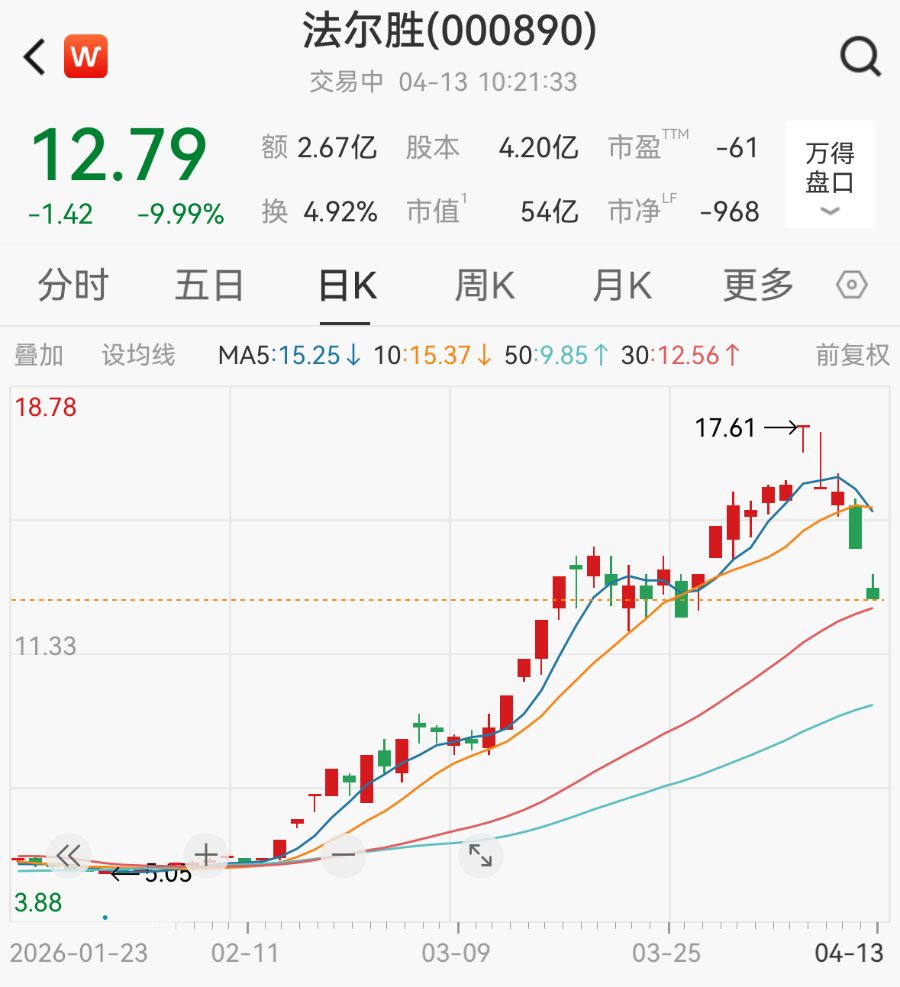
Task: Switch to the 月K tab
Action: click(621, 286)
